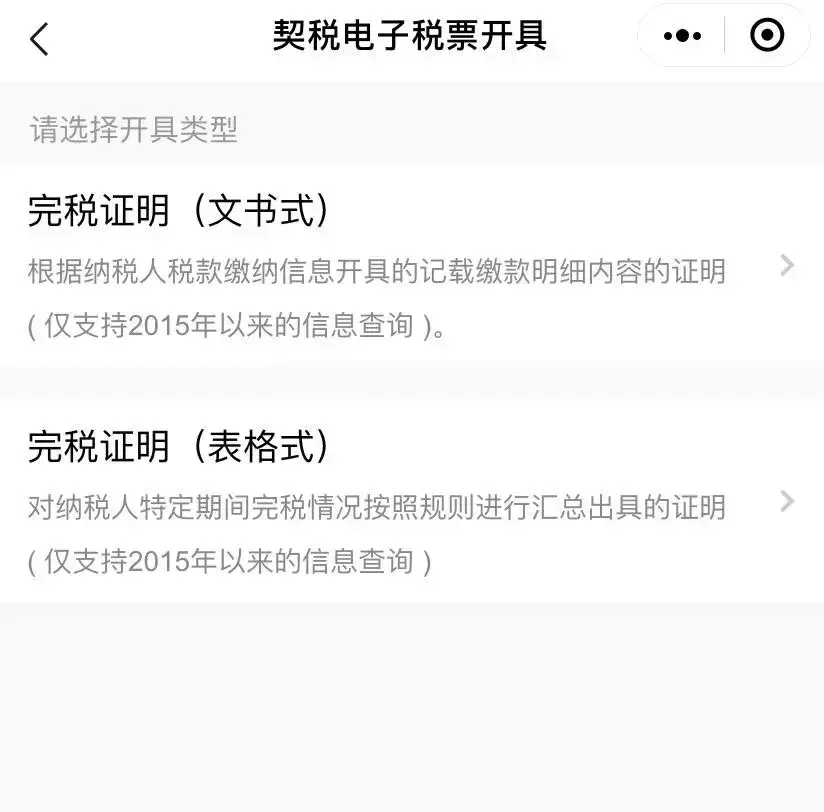Open 完税证明（表格式）option
This screenshot has width=824, height=812.
click(412, 501)
